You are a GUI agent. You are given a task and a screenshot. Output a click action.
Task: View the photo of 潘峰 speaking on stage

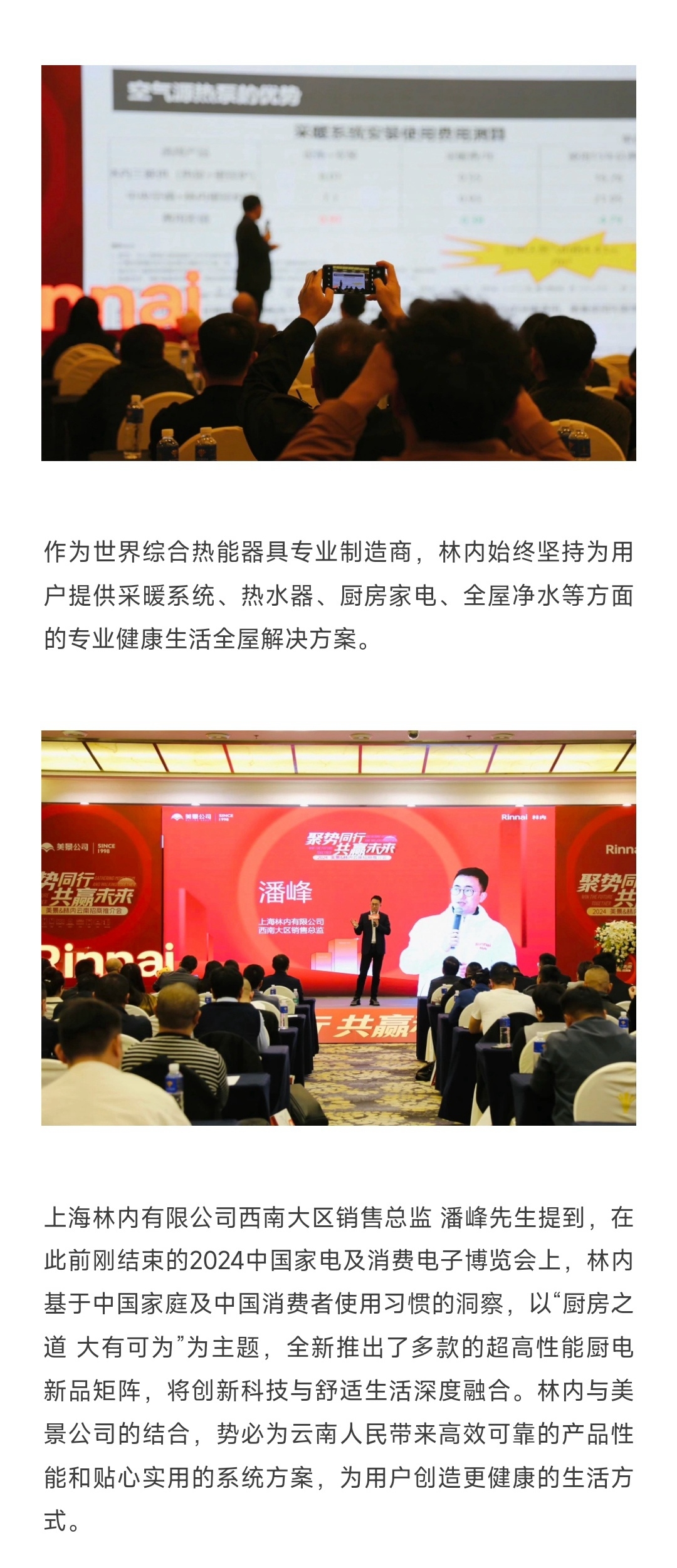pos(338,927)
